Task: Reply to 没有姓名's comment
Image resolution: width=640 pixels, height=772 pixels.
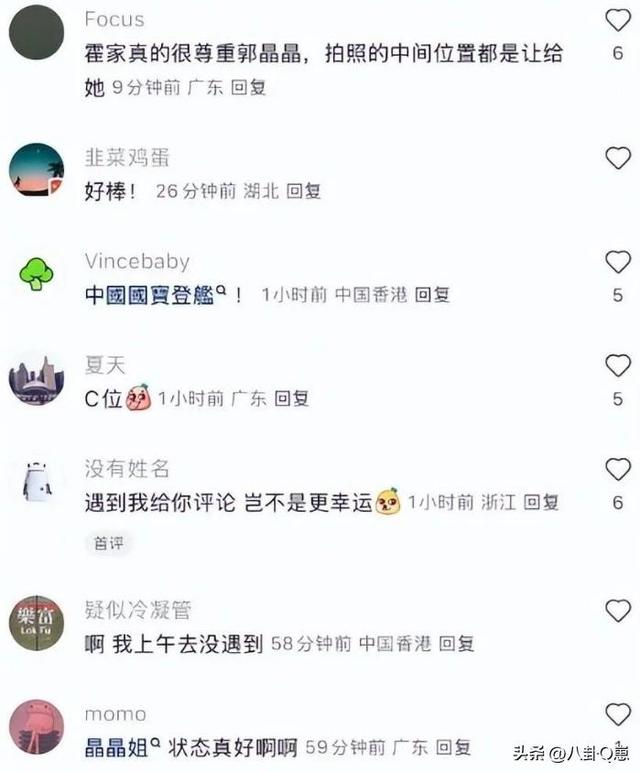Action: pos(541,502)
